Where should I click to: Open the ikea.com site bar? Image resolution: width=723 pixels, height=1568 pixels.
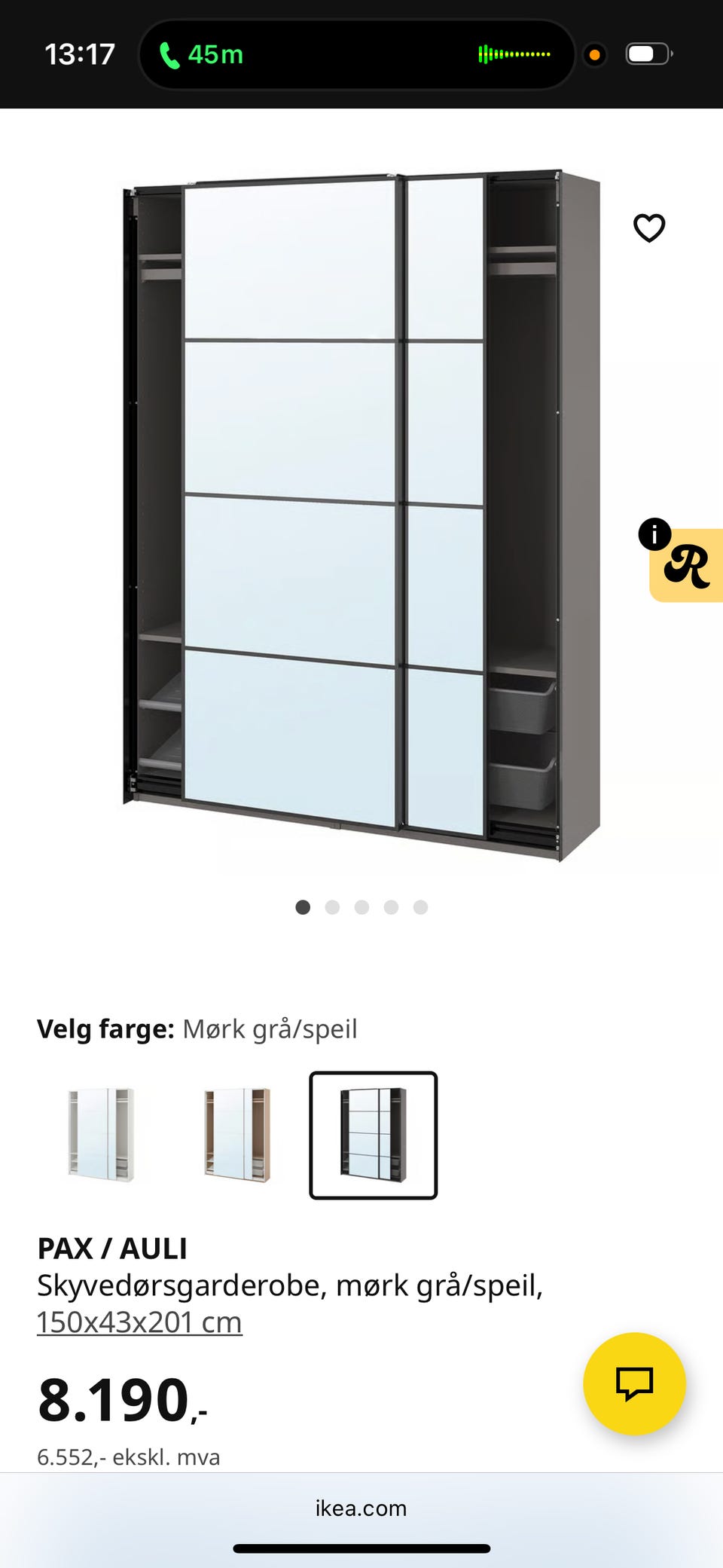(361, 1508)
